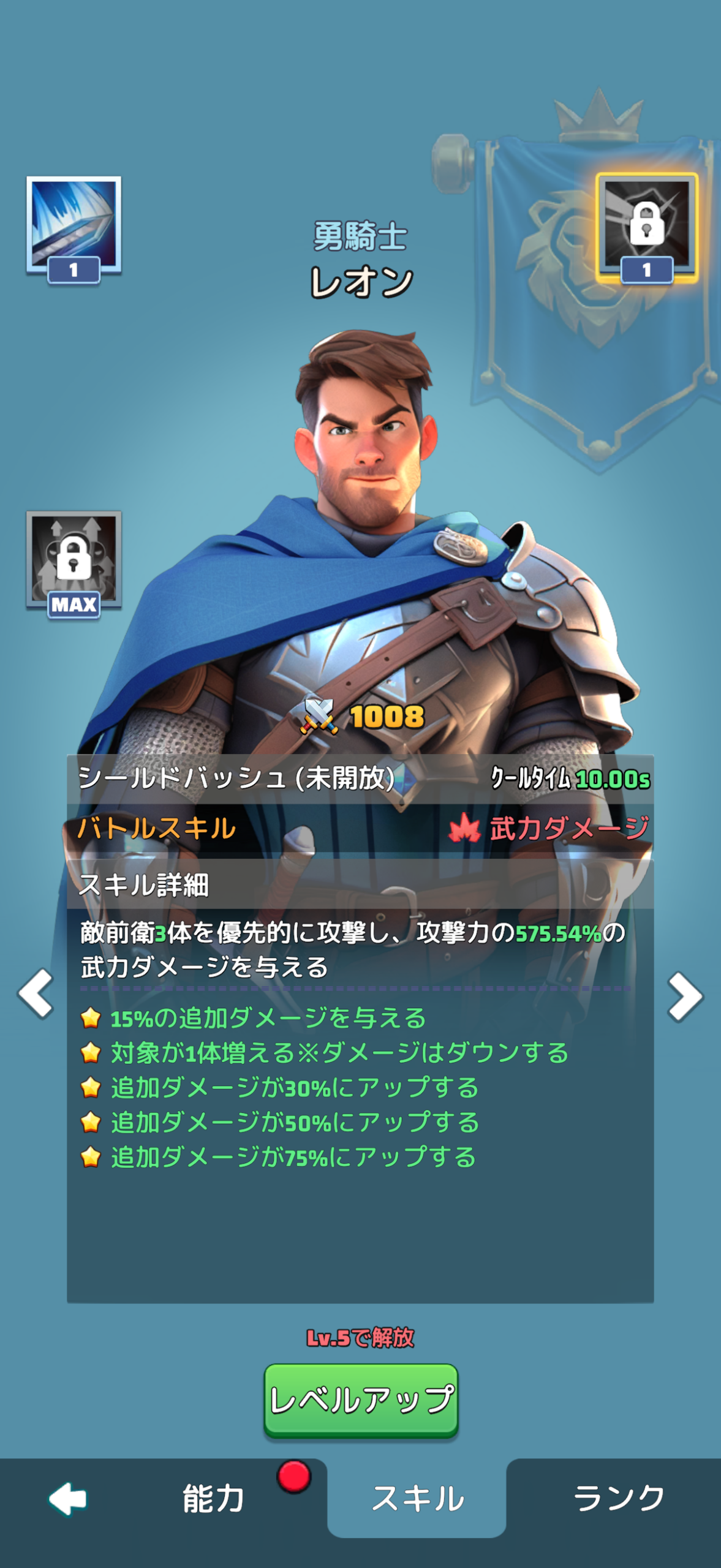The image size is (721, 1568).
Task: Switch to the ランク tab
Action: click(617, 1498)
